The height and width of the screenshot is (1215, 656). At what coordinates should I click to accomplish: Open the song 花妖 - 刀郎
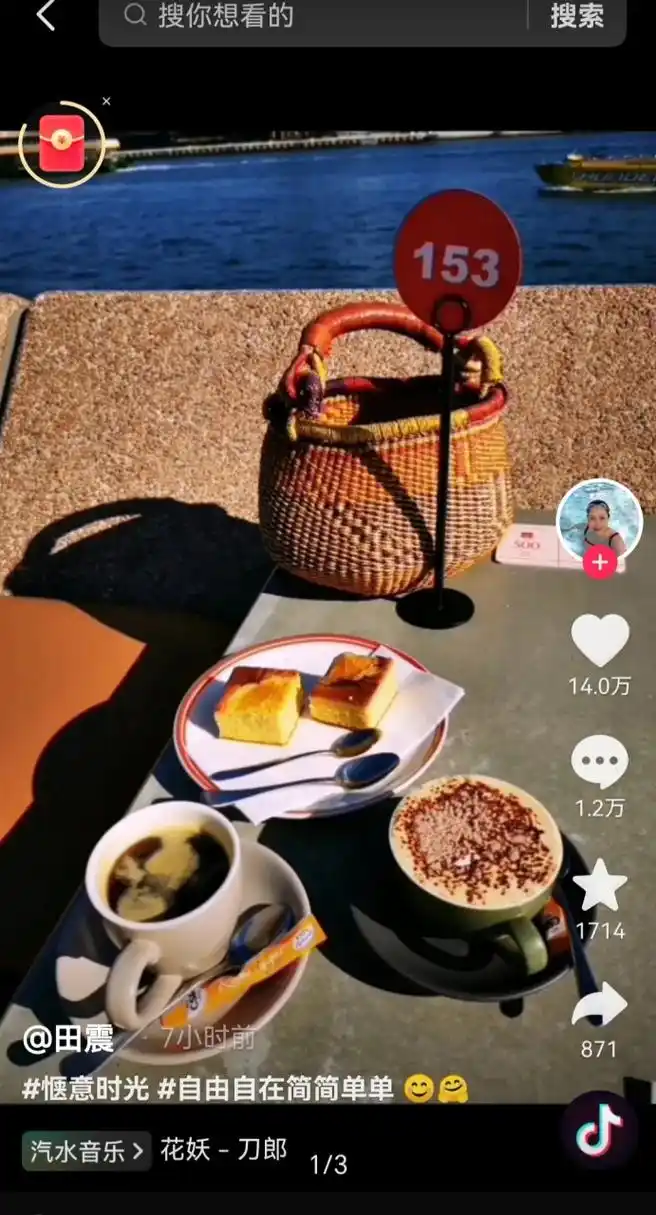click(223, 1150)
